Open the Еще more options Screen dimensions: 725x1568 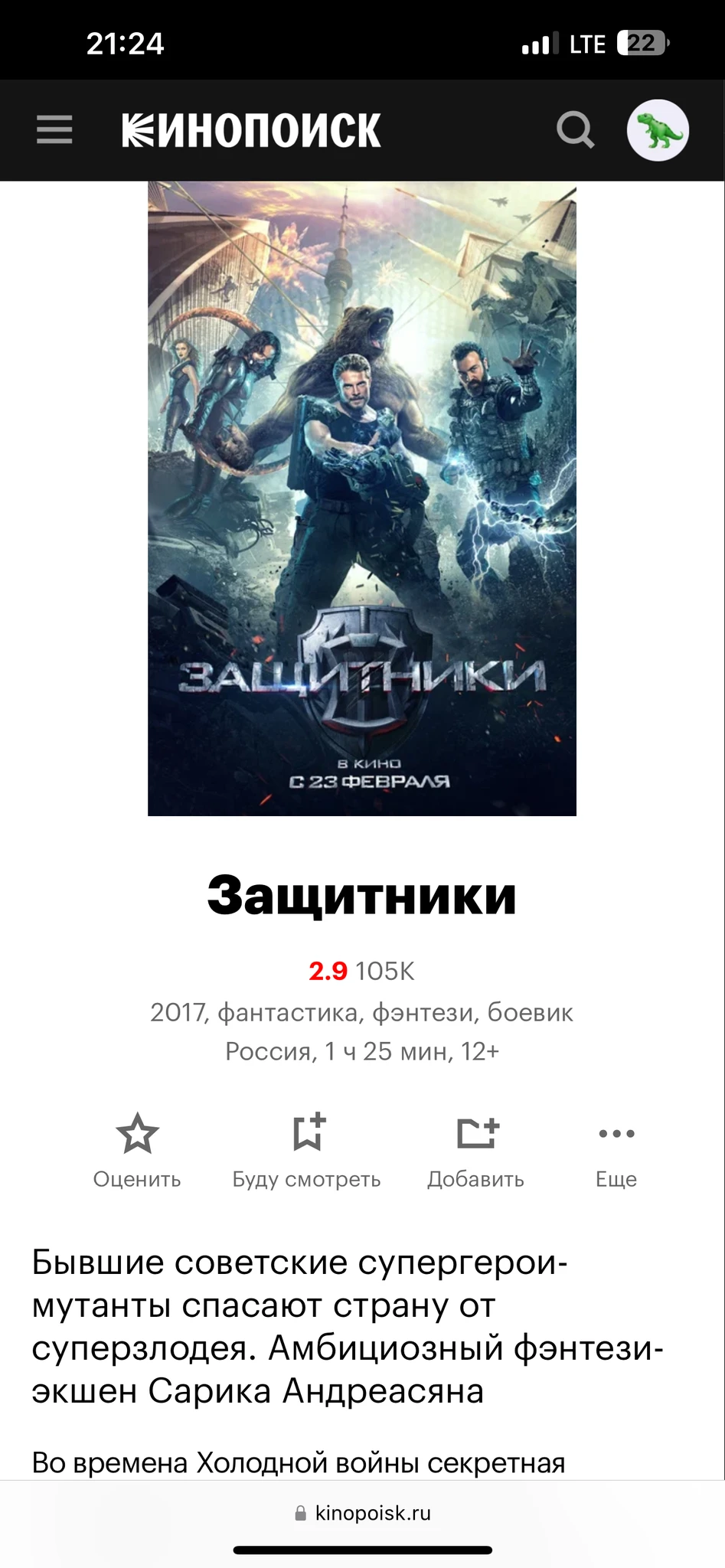[616, 1151]
